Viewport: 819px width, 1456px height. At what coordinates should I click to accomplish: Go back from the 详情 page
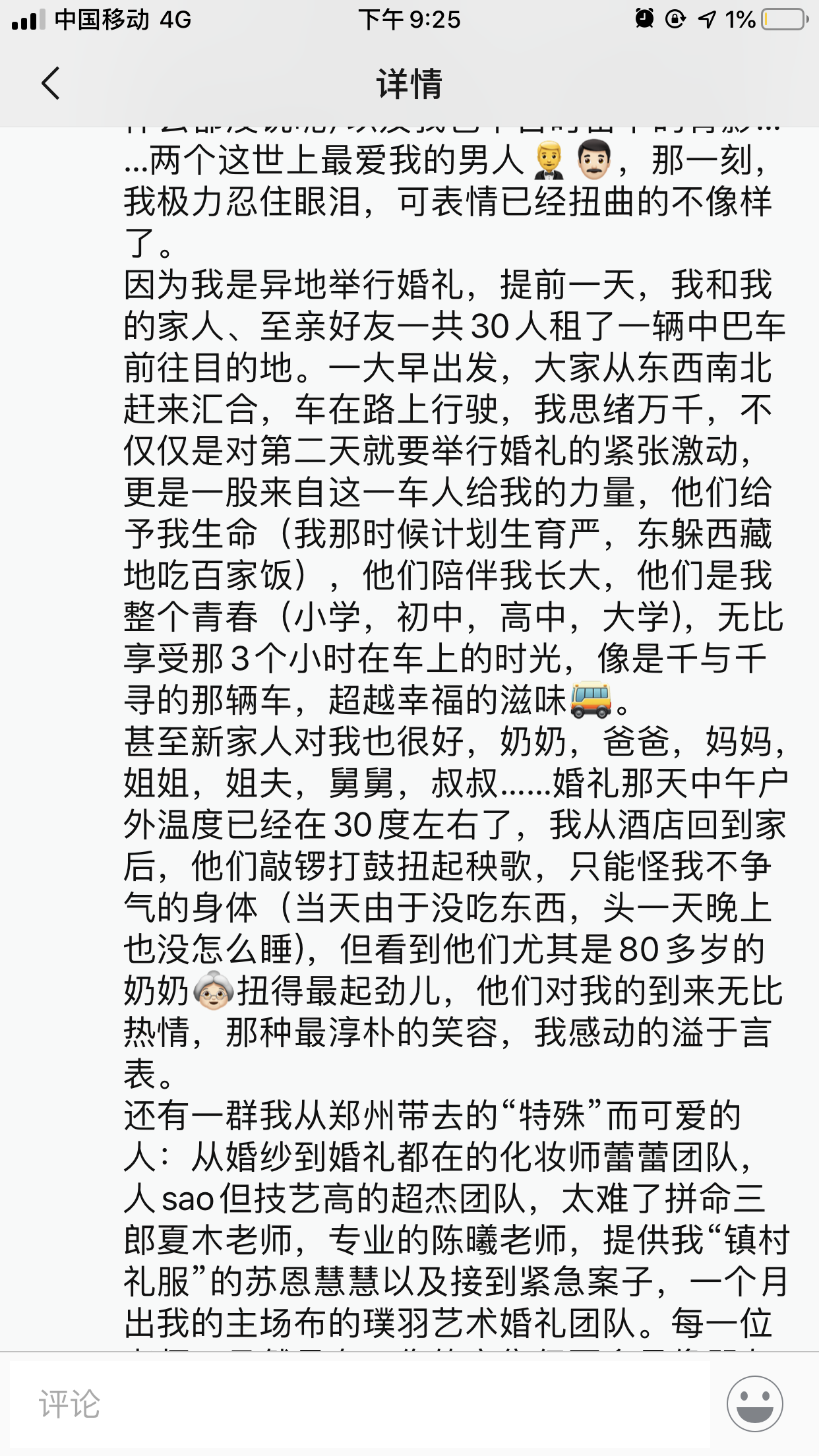coord(51,84)
